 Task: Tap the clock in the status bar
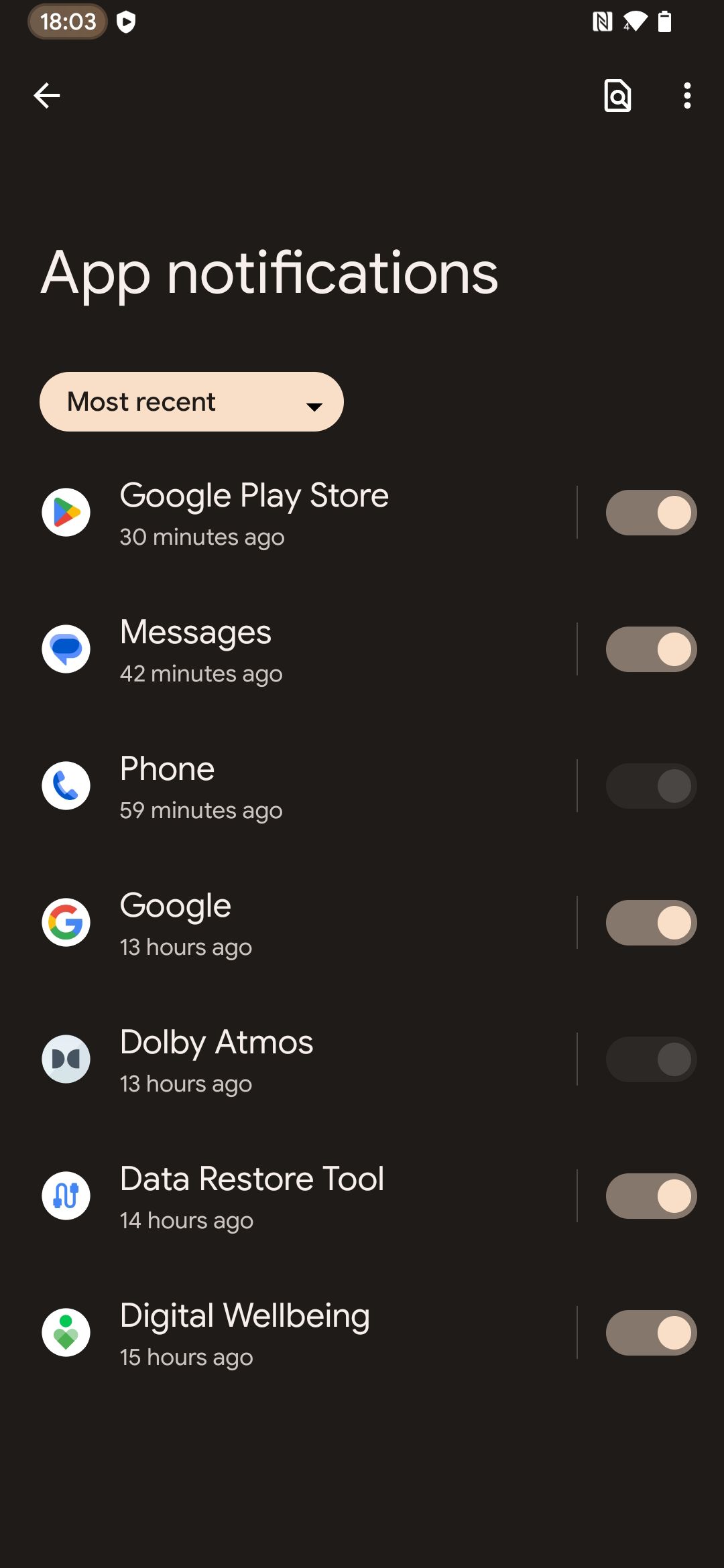point(67,22)
